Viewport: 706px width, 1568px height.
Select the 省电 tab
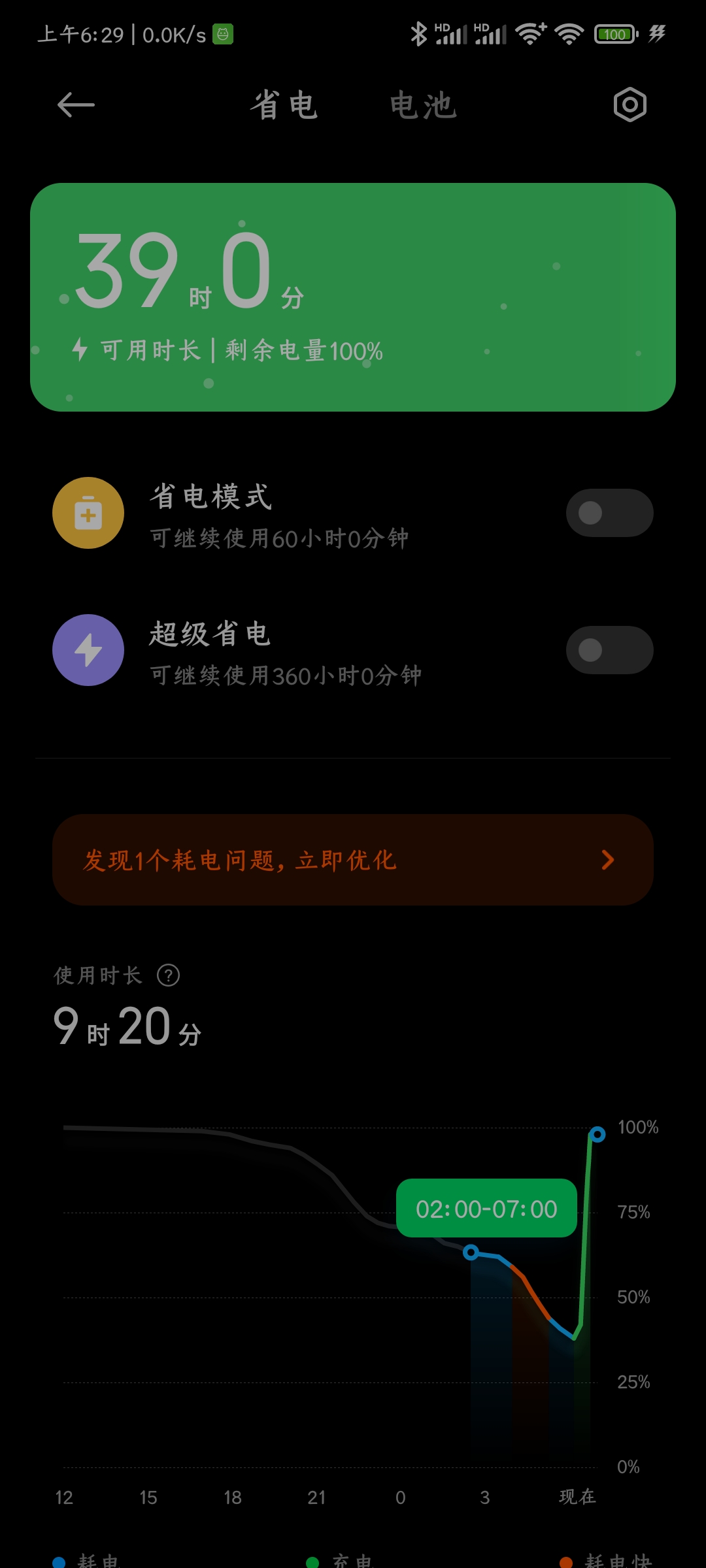click(284, 105)
